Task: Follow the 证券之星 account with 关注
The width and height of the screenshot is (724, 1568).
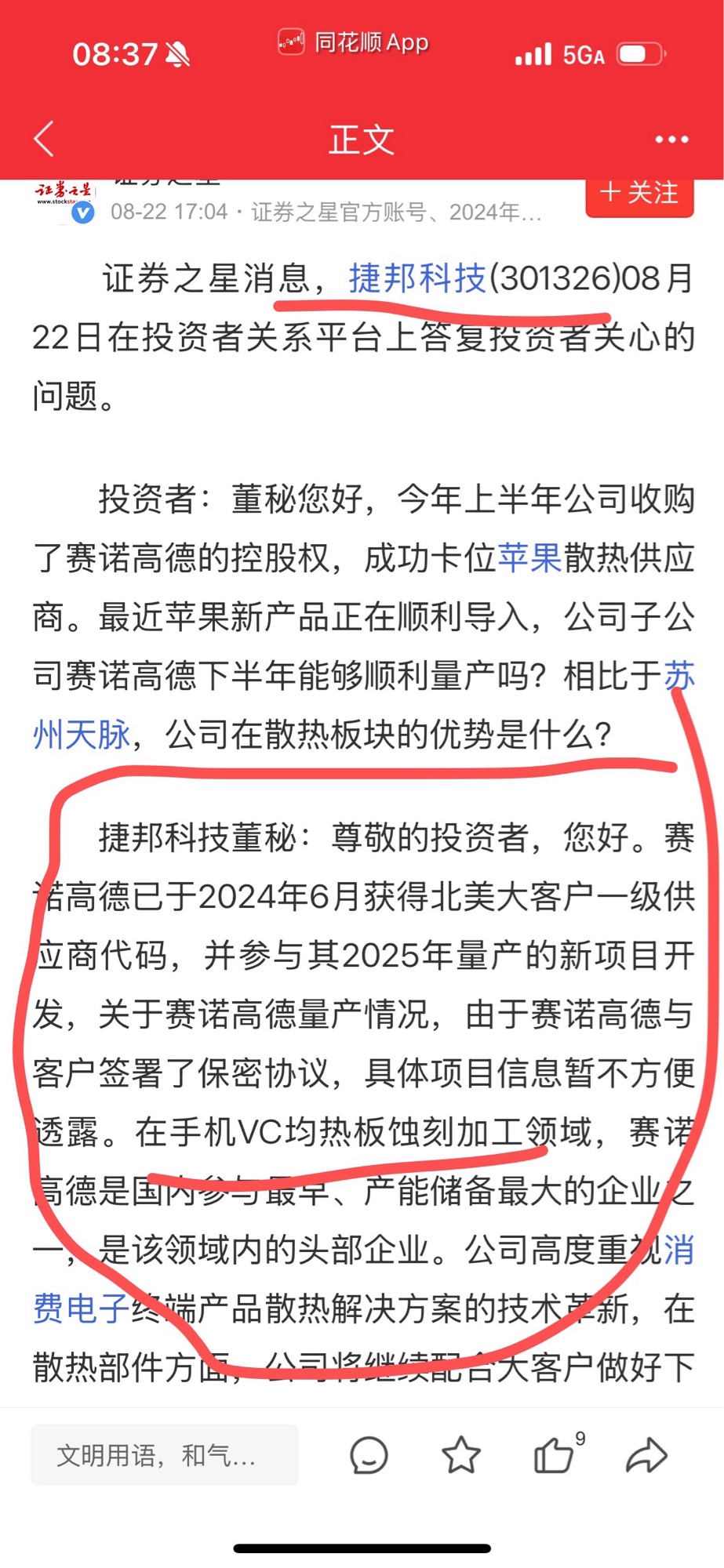Action: coord(639,194)
